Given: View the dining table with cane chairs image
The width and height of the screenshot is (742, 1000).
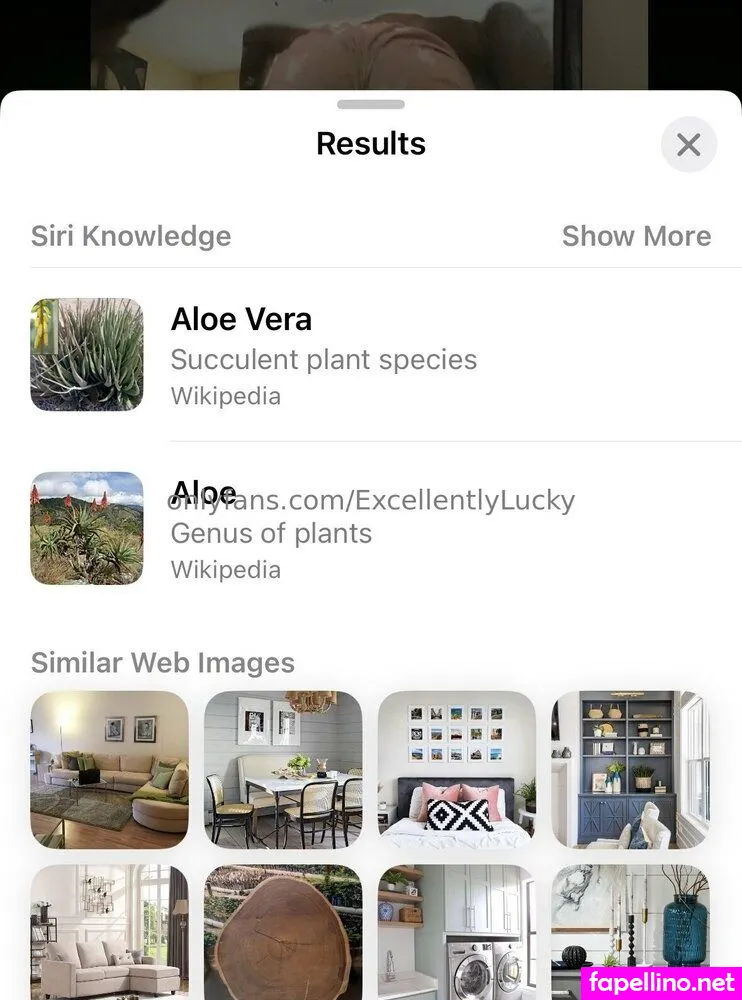Looking at the screenshot, I should pos(283,769).
